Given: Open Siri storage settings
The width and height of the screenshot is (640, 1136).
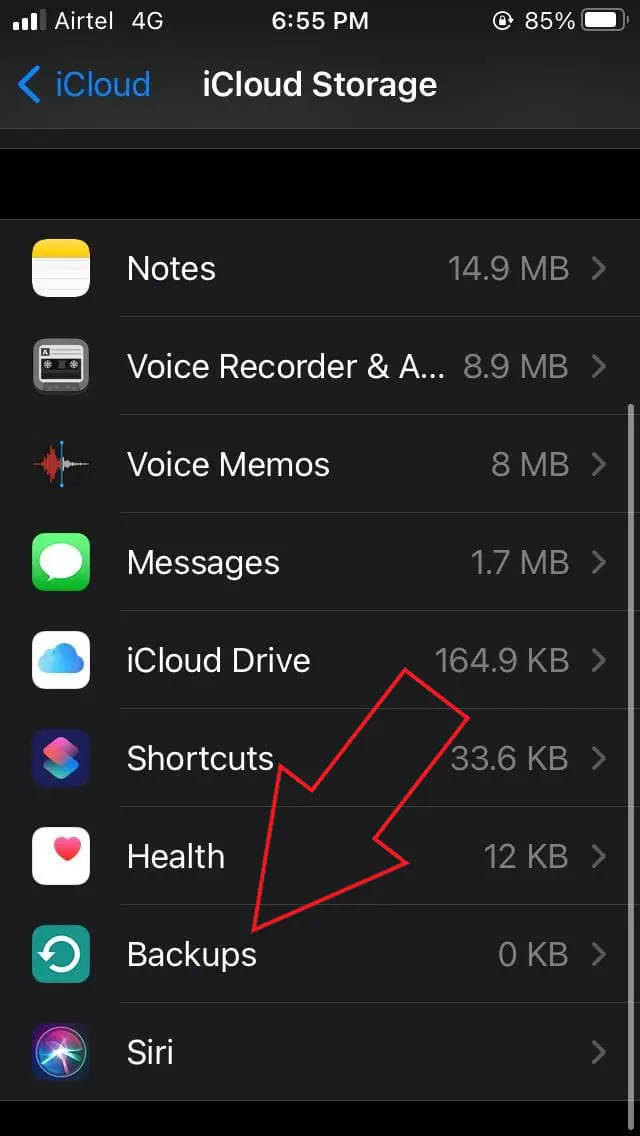Looking at the screenshot, I should [320, 1052].
